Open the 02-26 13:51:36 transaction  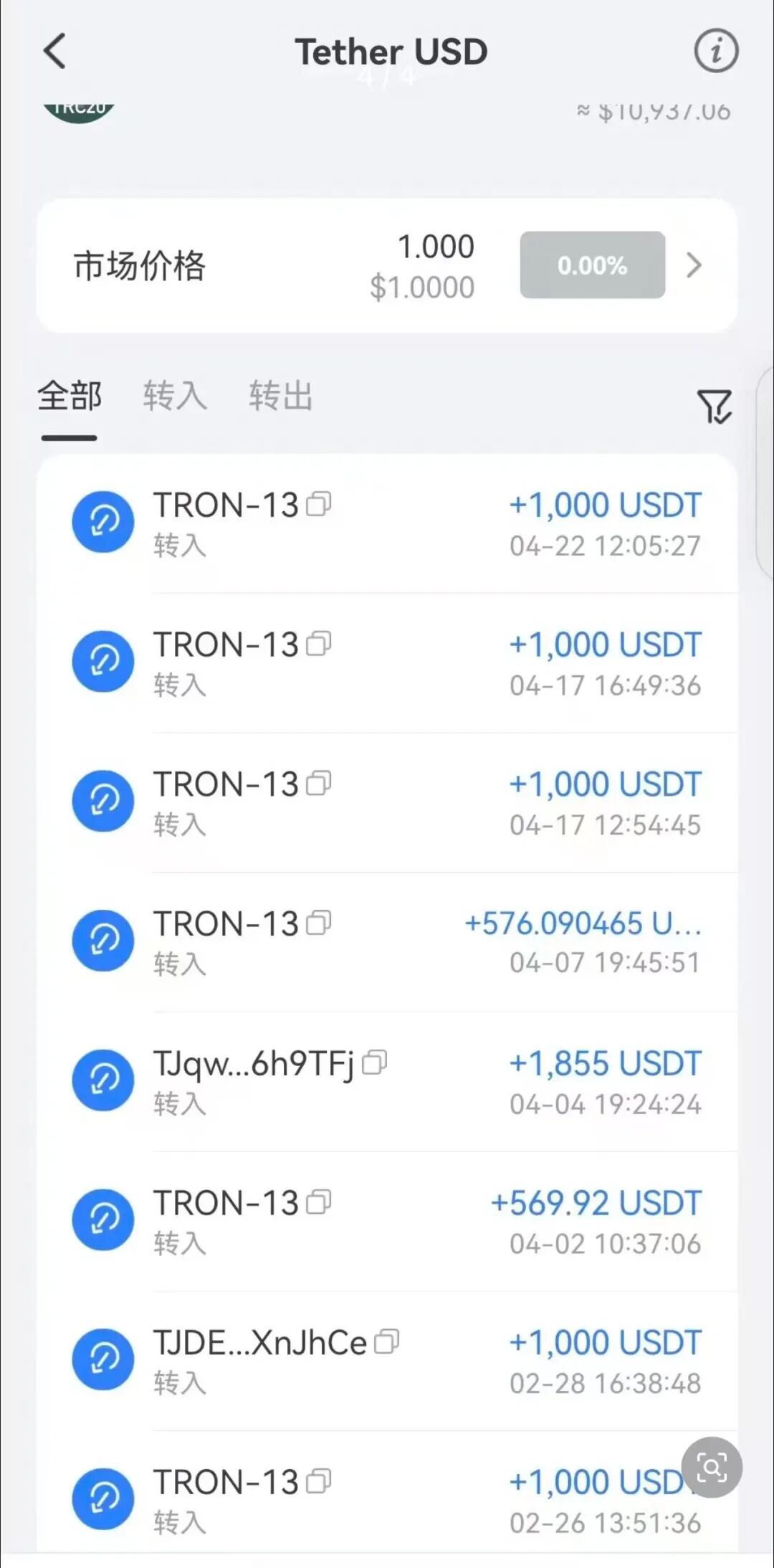pos(387,1493)
